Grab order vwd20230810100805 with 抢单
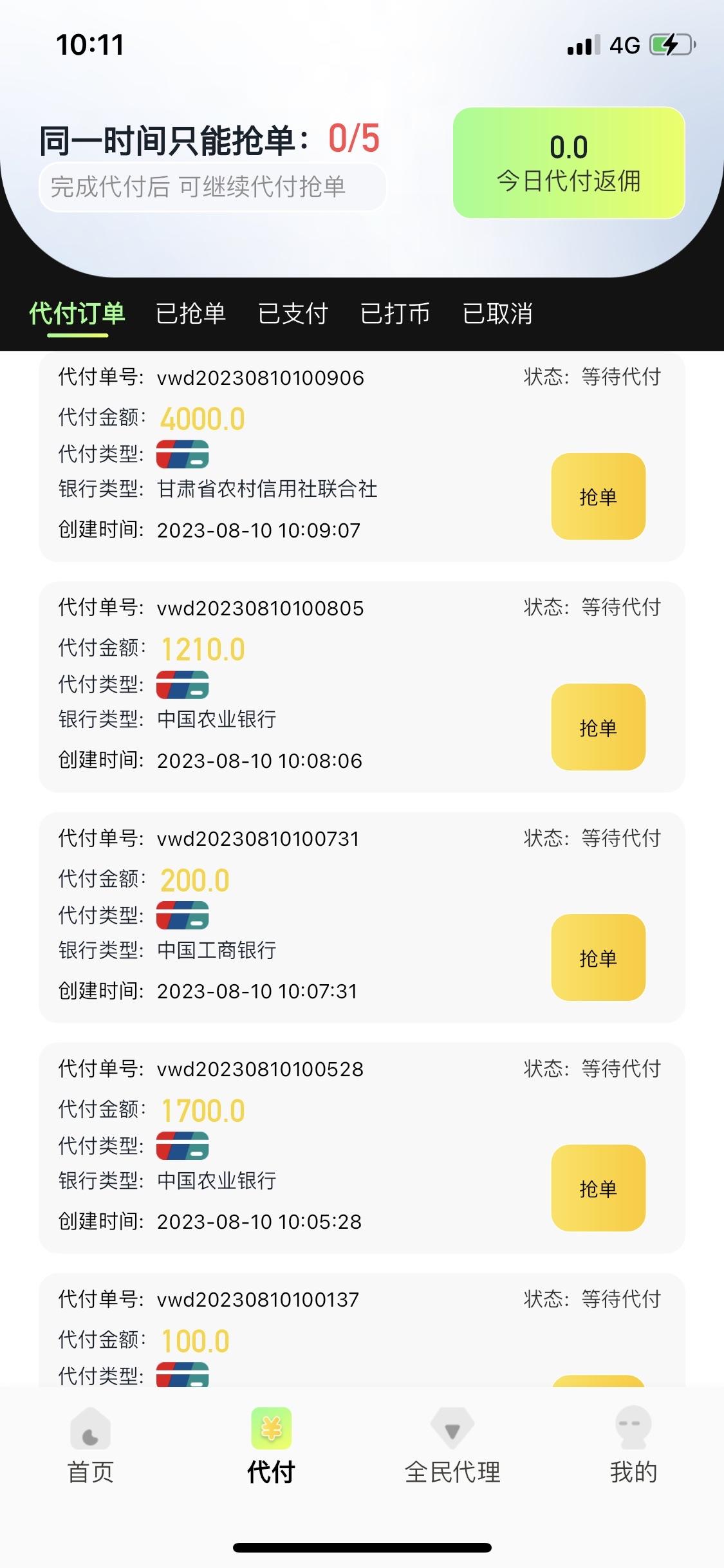 tap(598, 727)
